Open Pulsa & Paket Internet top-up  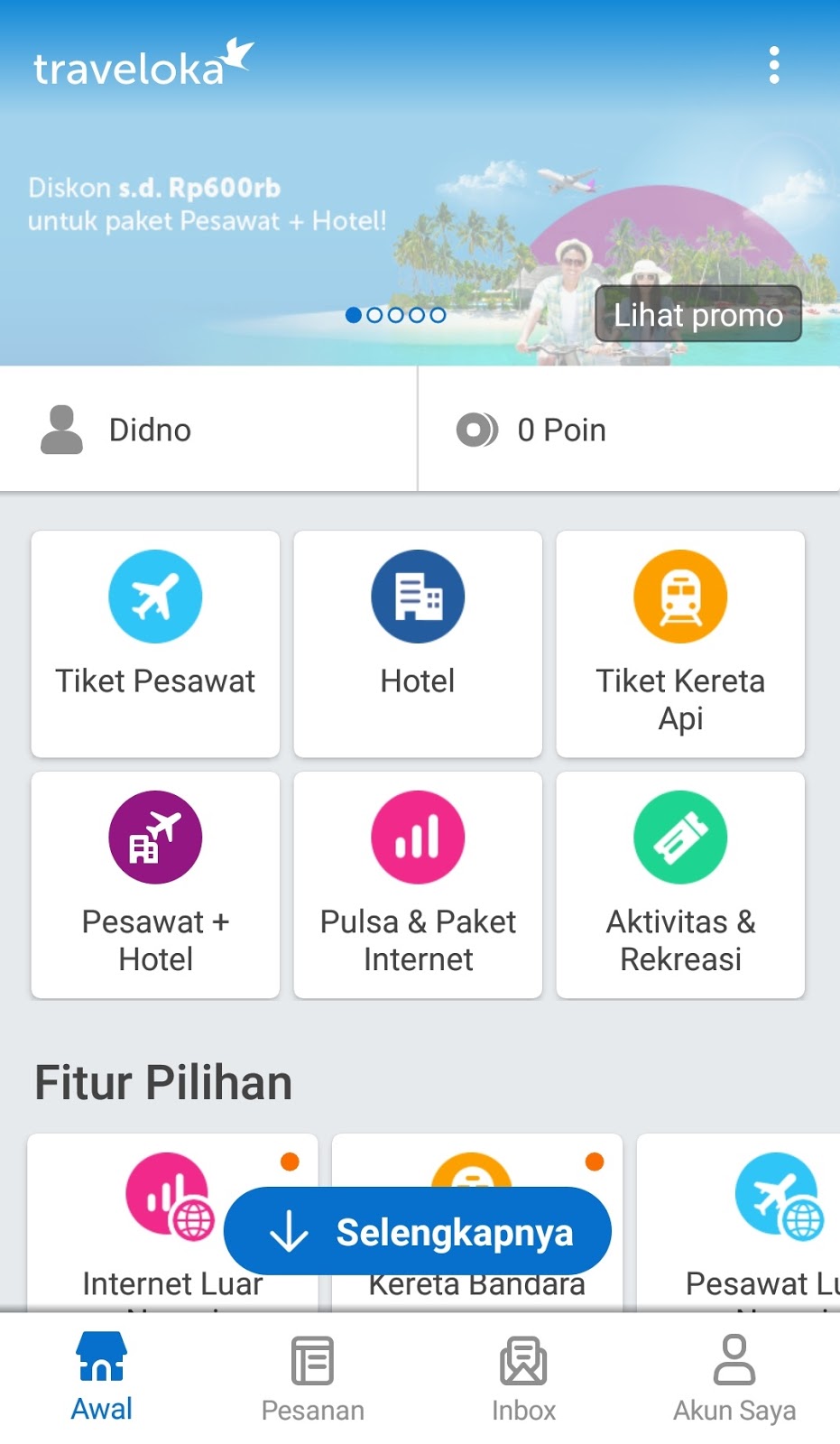click(416, 884)
